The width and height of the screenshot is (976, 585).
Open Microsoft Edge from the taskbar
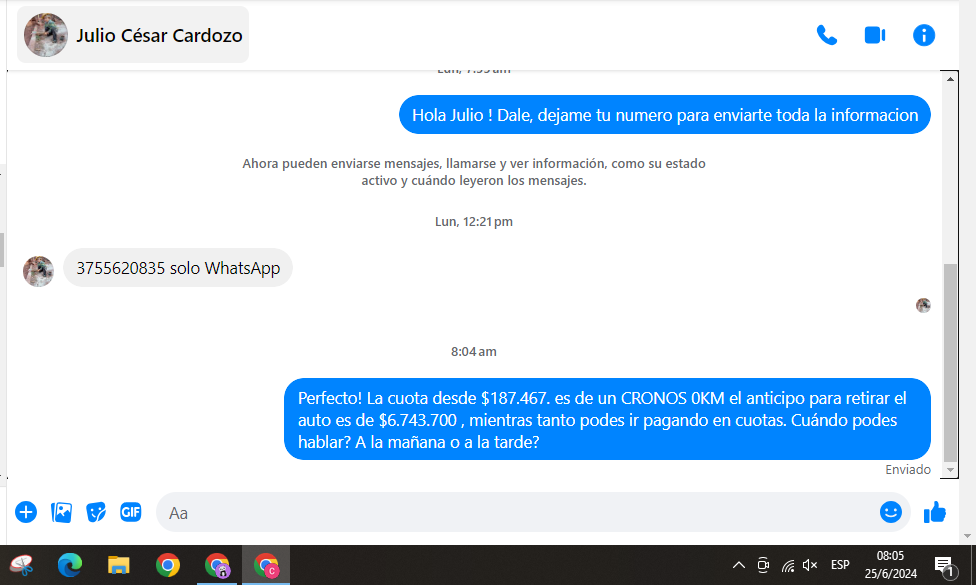click(70, 565)
